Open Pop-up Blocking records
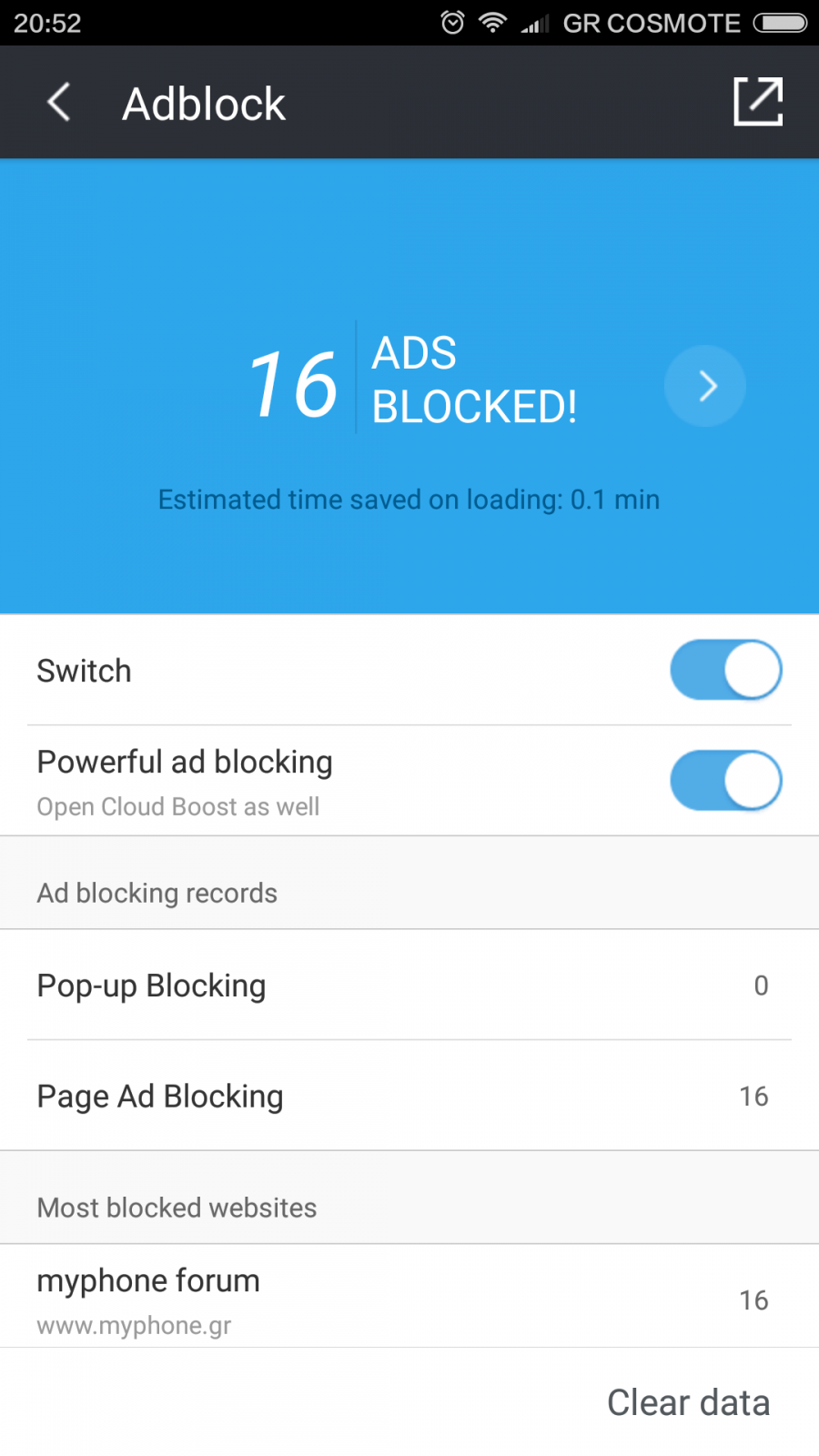This screenshot has height=1456, width=819. click(409, 986)
